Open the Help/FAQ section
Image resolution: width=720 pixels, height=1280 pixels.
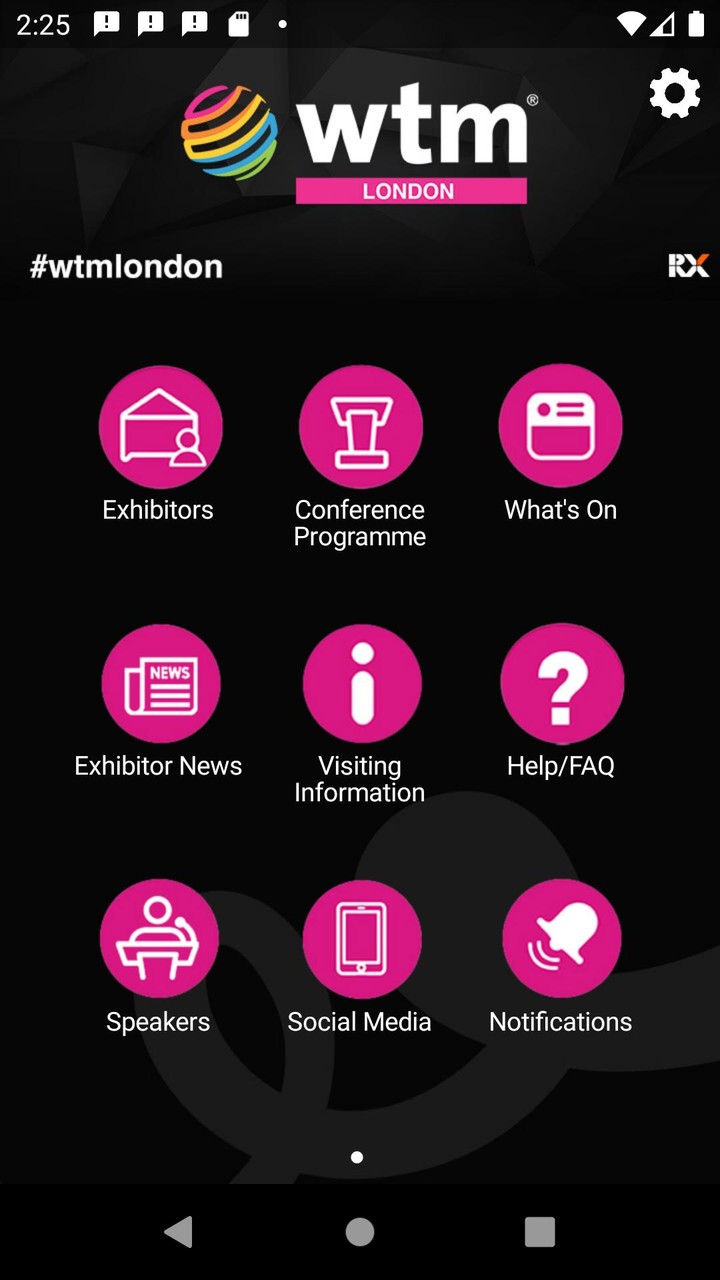(561, 683)
